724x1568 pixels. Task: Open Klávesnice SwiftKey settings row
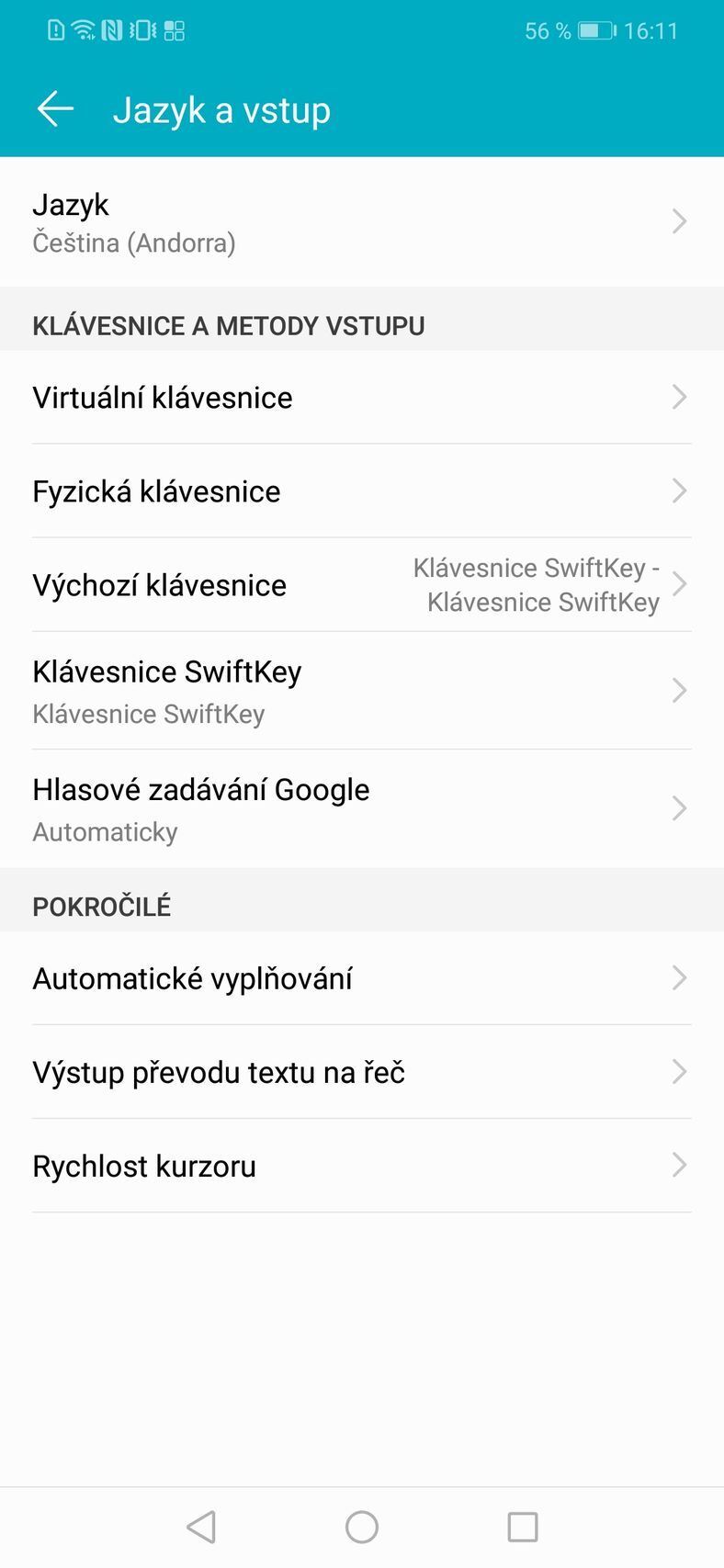point(362,691)
